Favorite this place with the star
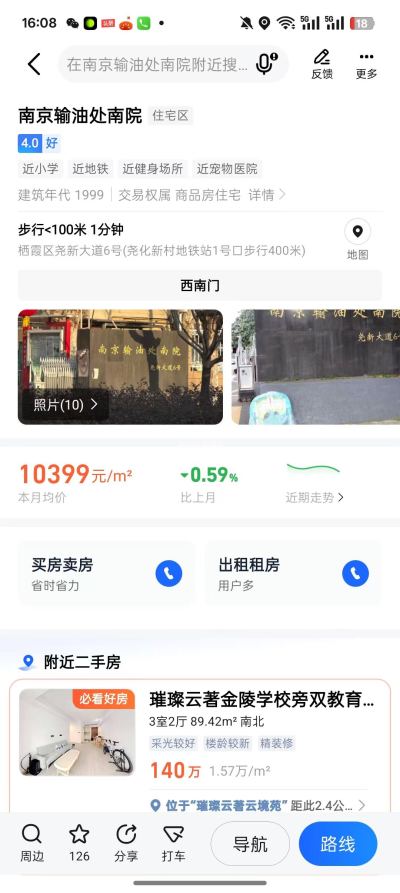This screenshot has width=400, height=893. [79, 843]
